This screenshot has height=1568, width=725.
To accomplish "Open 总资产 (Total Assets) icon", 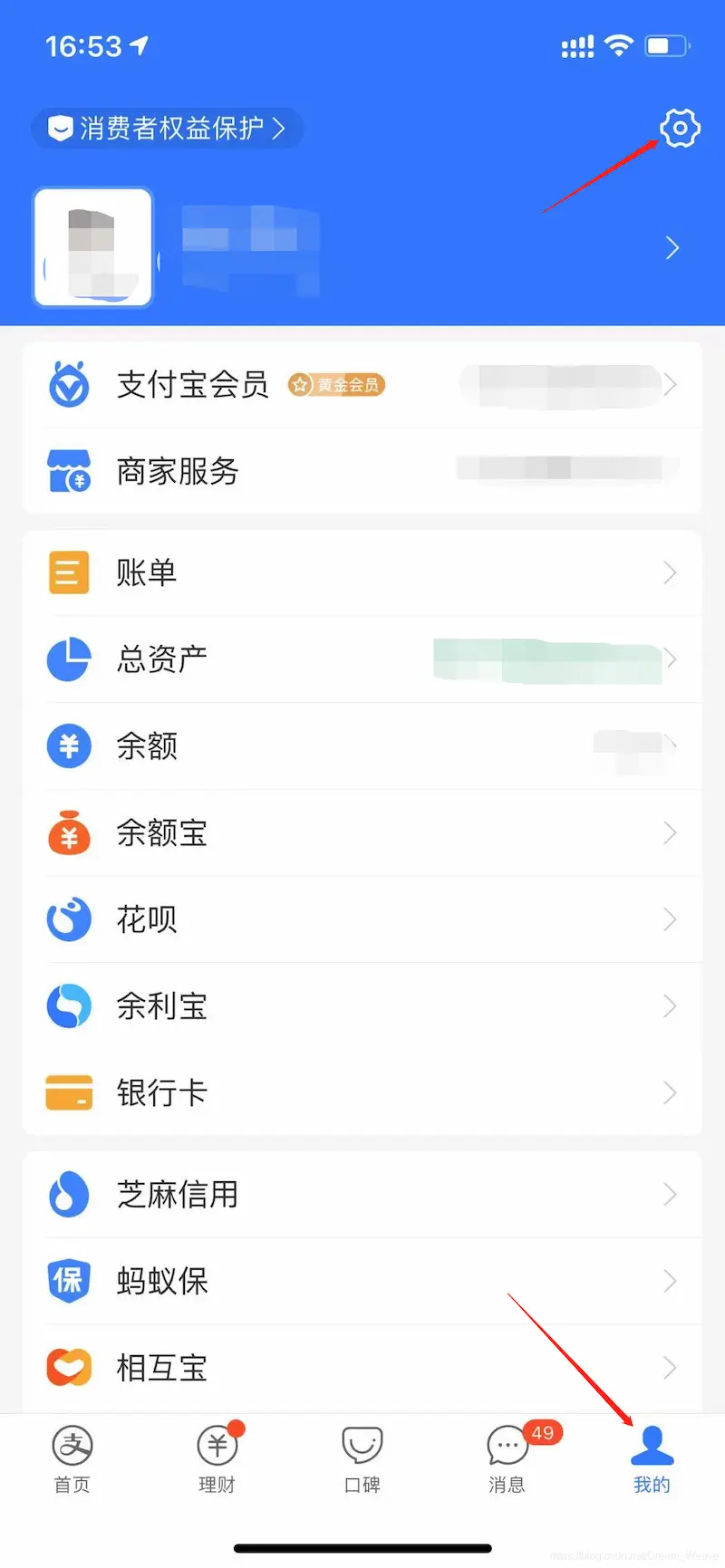I will (68, 659).
